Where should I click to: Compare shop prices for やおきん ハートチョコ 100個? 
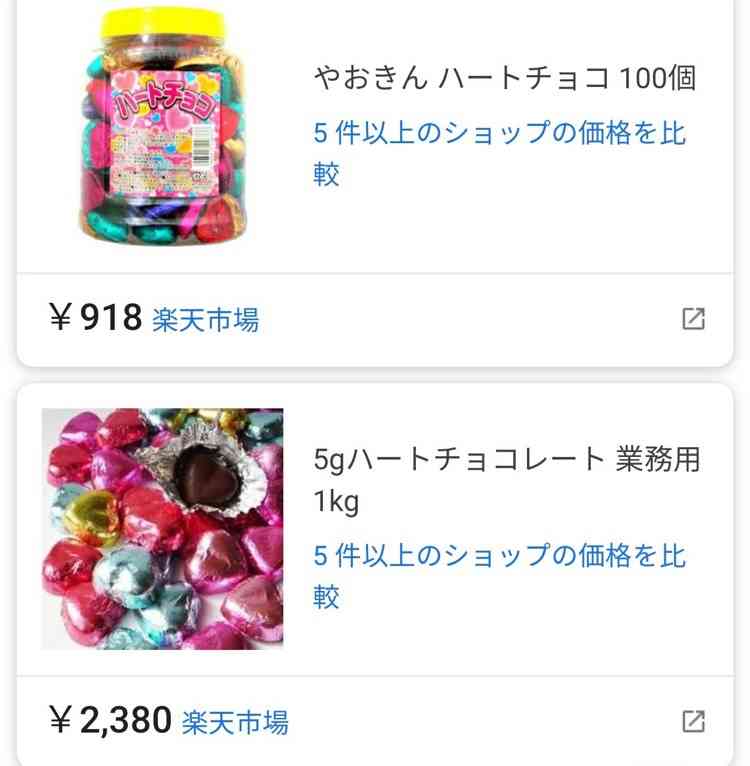(x=500, y=153)
